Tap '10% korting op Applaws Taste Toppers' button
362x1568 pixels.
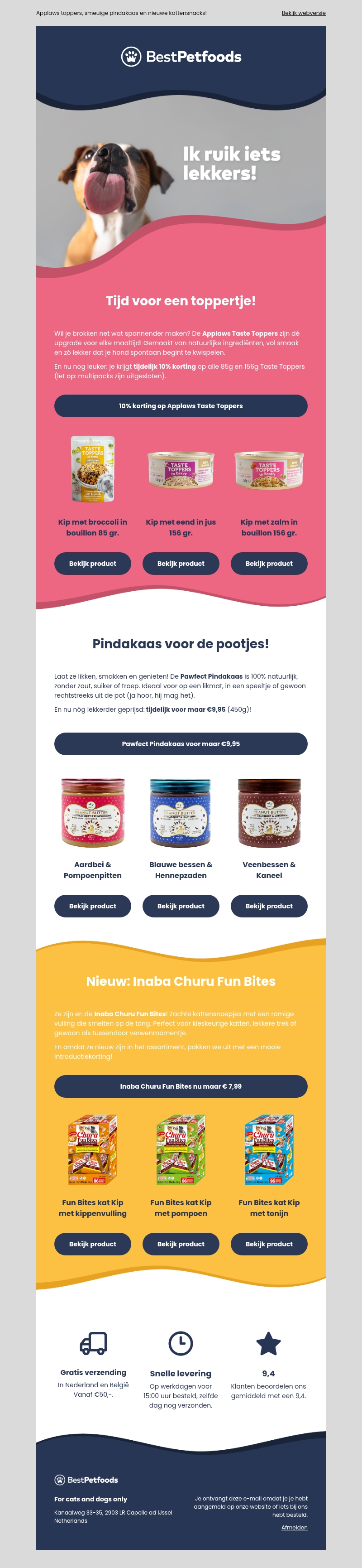(181, 406)
